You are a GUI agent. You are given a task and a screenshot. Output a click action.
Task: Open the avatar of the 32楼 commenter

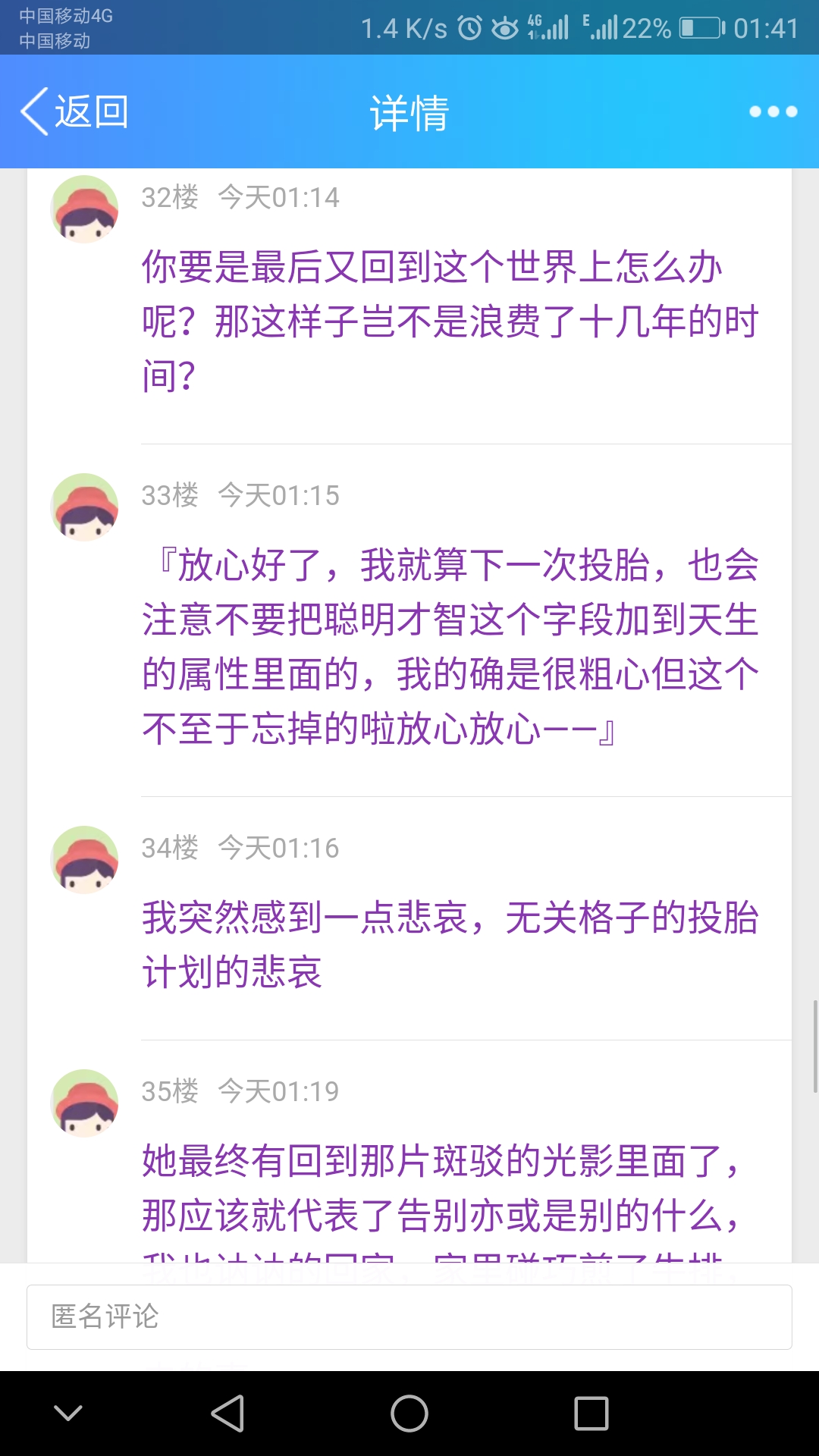pos(84,209)
